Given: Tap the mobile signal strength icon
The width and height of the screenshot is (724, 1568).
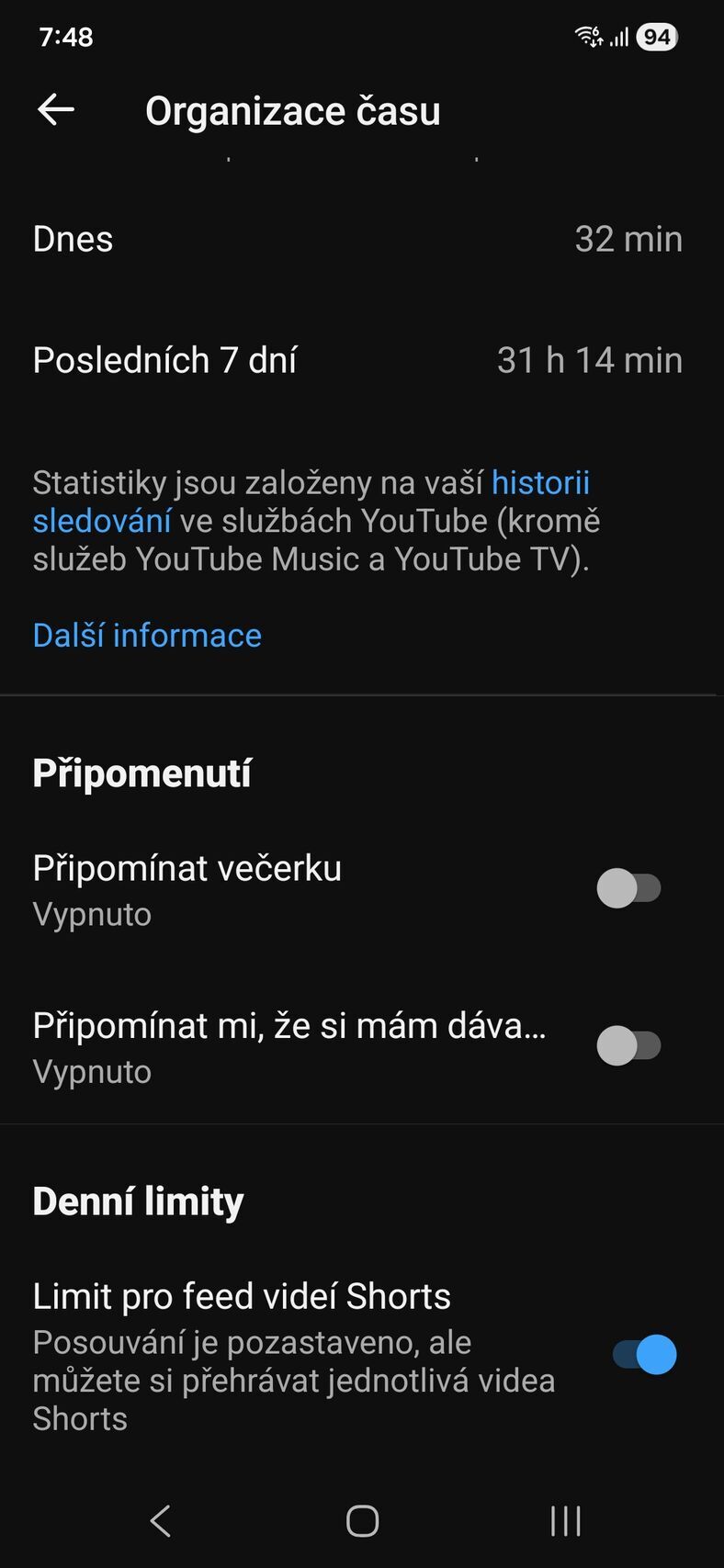Looking at the screenshot, I should coord(617,37).
